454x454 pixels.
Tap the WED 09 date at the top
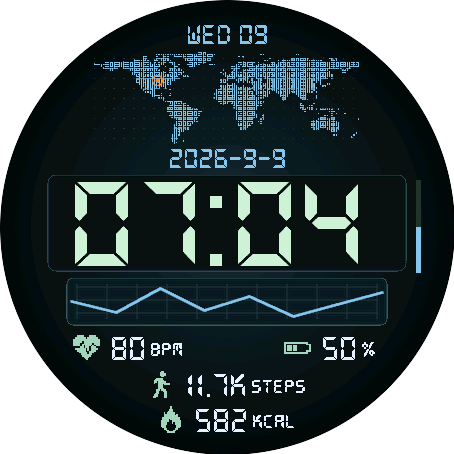coord(227,35)
